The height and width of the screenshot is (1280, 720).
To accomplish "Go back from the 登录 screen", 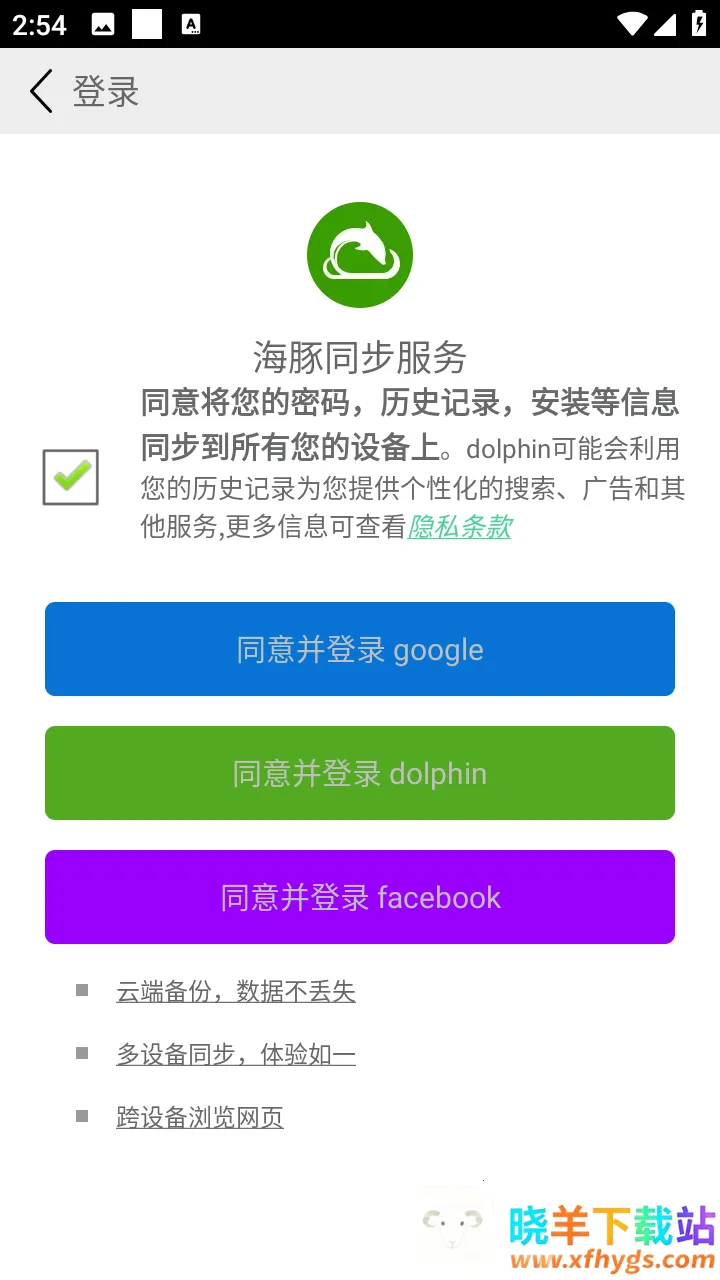I will click(x=41, y=92).
